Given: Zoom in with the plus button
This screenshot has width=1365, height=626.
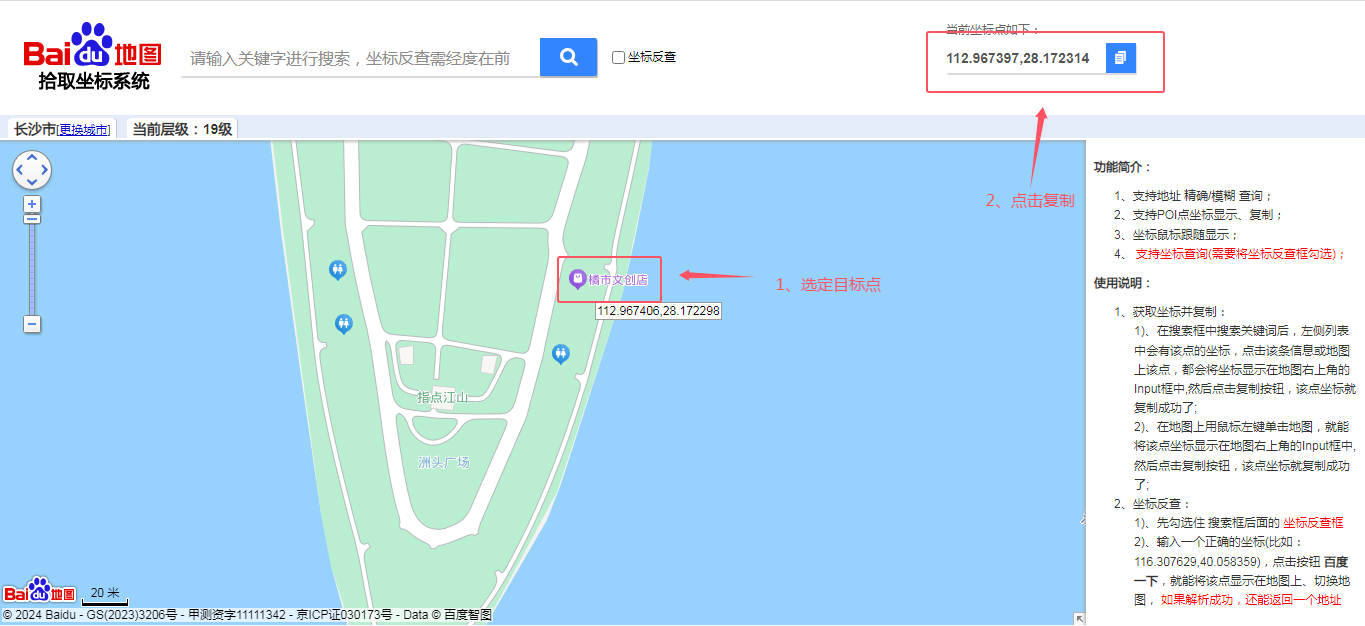Looking at the screenshot, I should coord(32,203).
